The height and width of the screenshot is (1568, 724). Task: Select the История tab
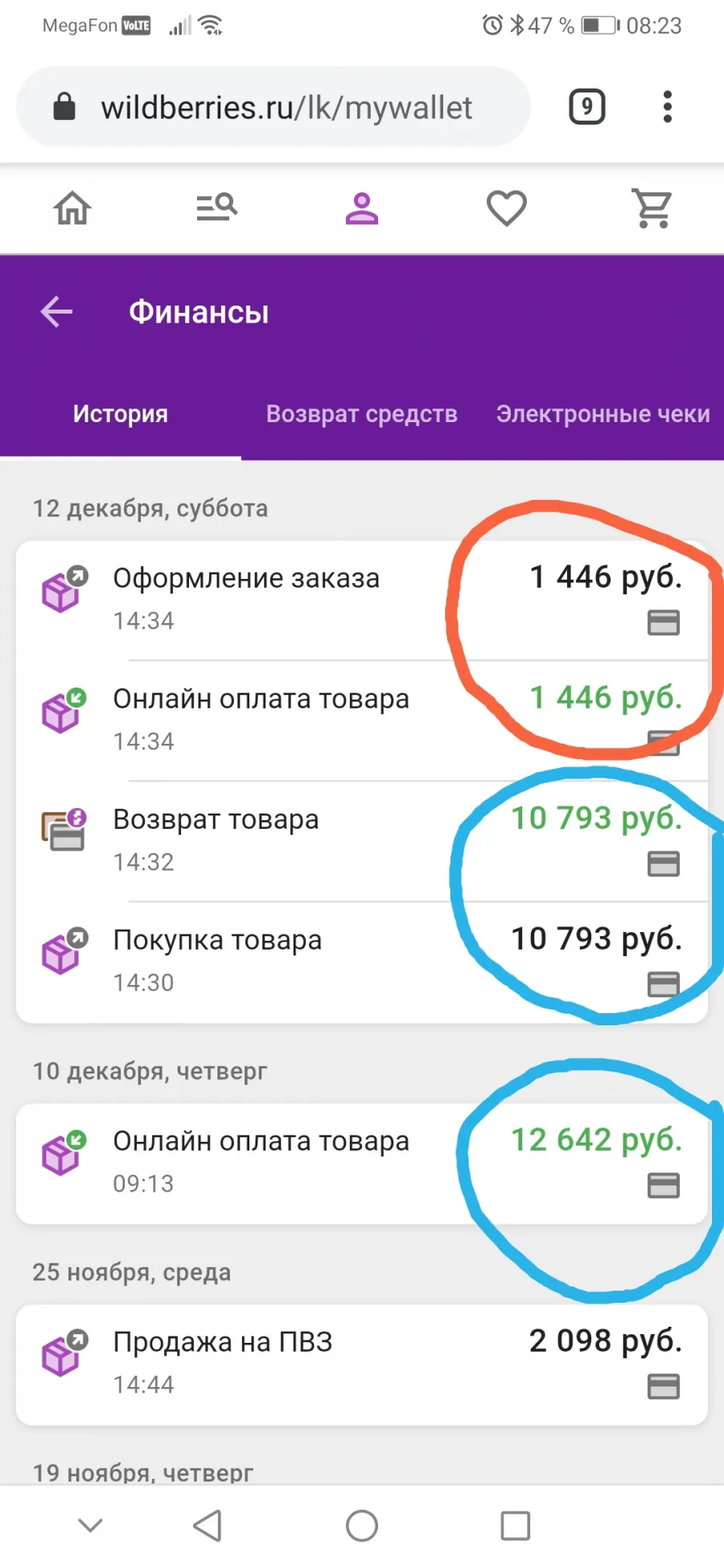[121, 414]
